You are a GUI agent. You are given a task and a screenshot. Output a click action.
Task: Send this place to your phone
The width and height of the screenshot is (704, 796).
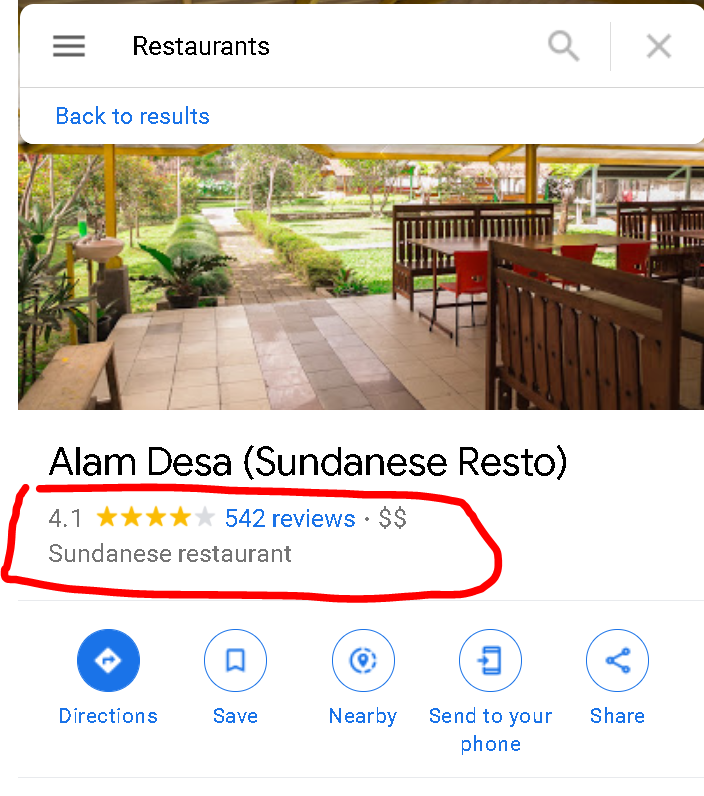click(490, 661)
